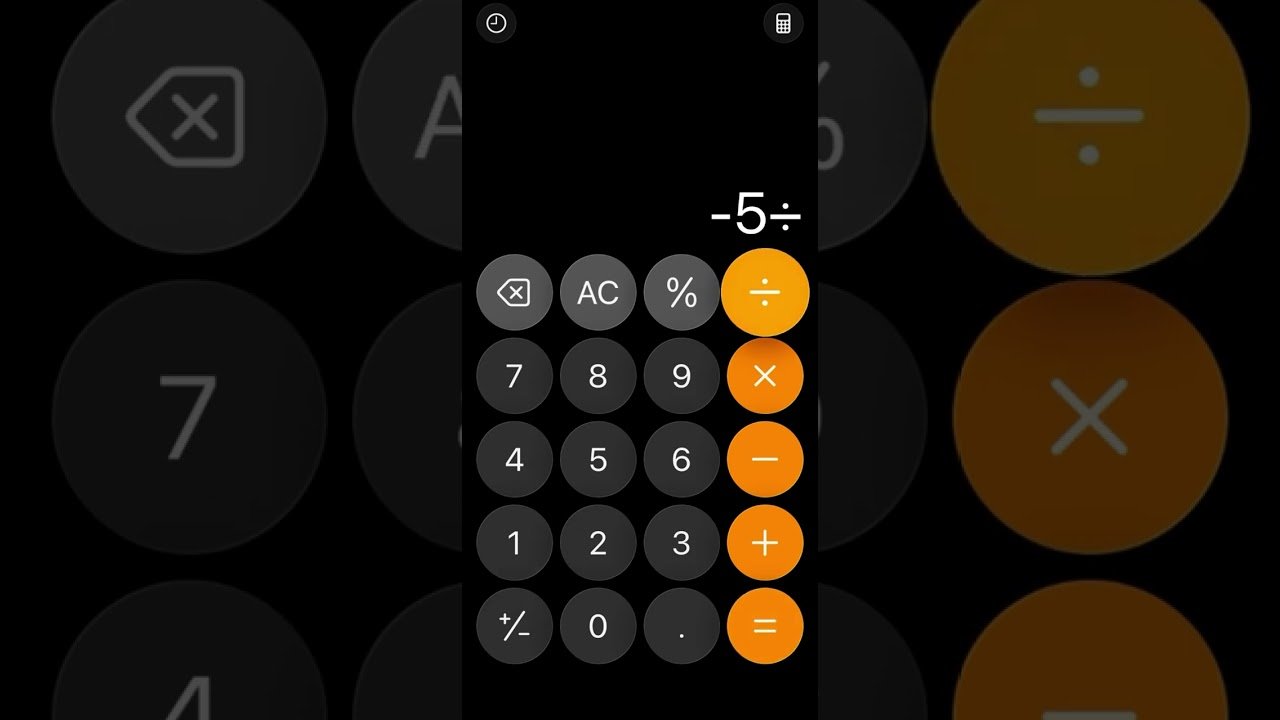Enter the digit 7
Screen dimensions: 1280x720
(514, 376)
